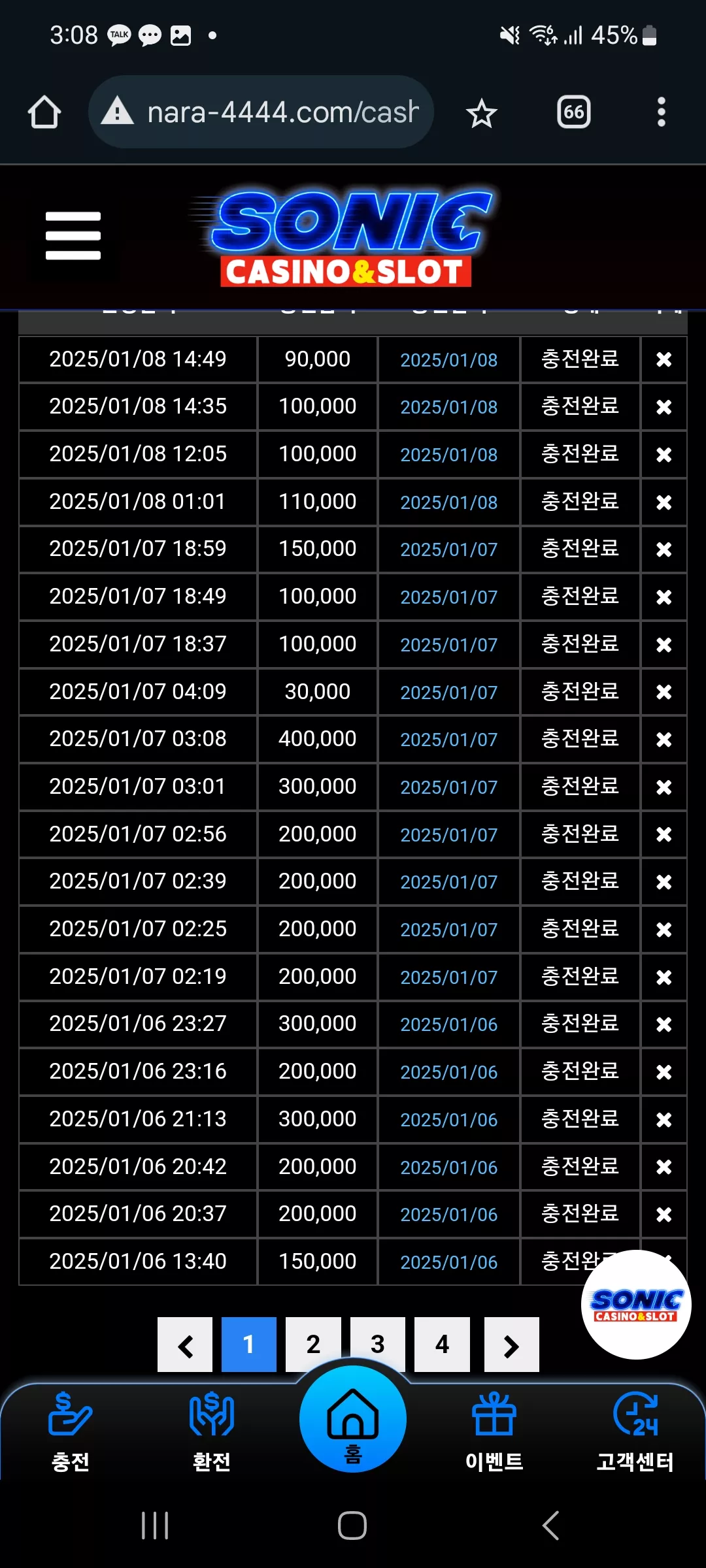Switch to the 환전 tab
The width and height of the screenshot is (706, 1568).
coord(212,1432)
